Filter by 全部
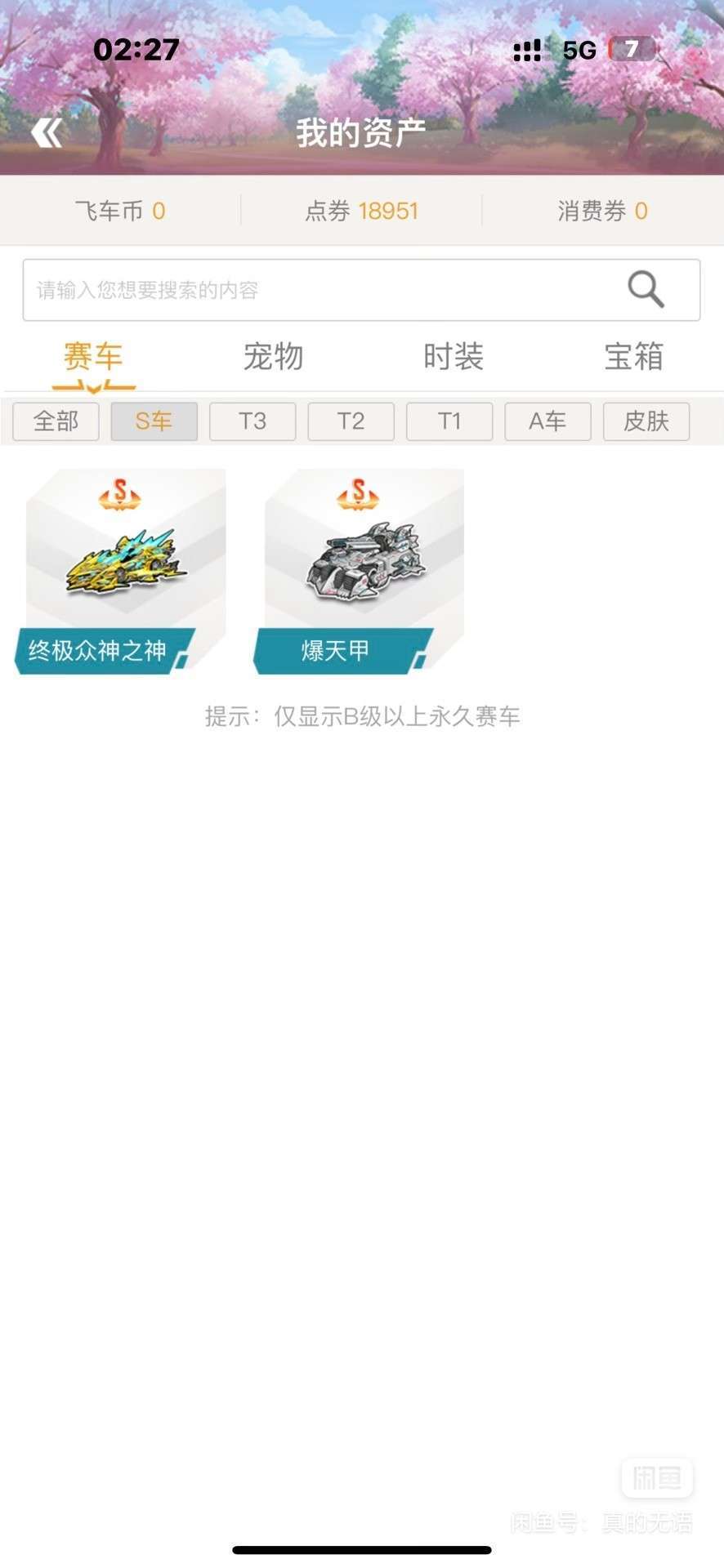The image size is (724, 1568). 56,421
